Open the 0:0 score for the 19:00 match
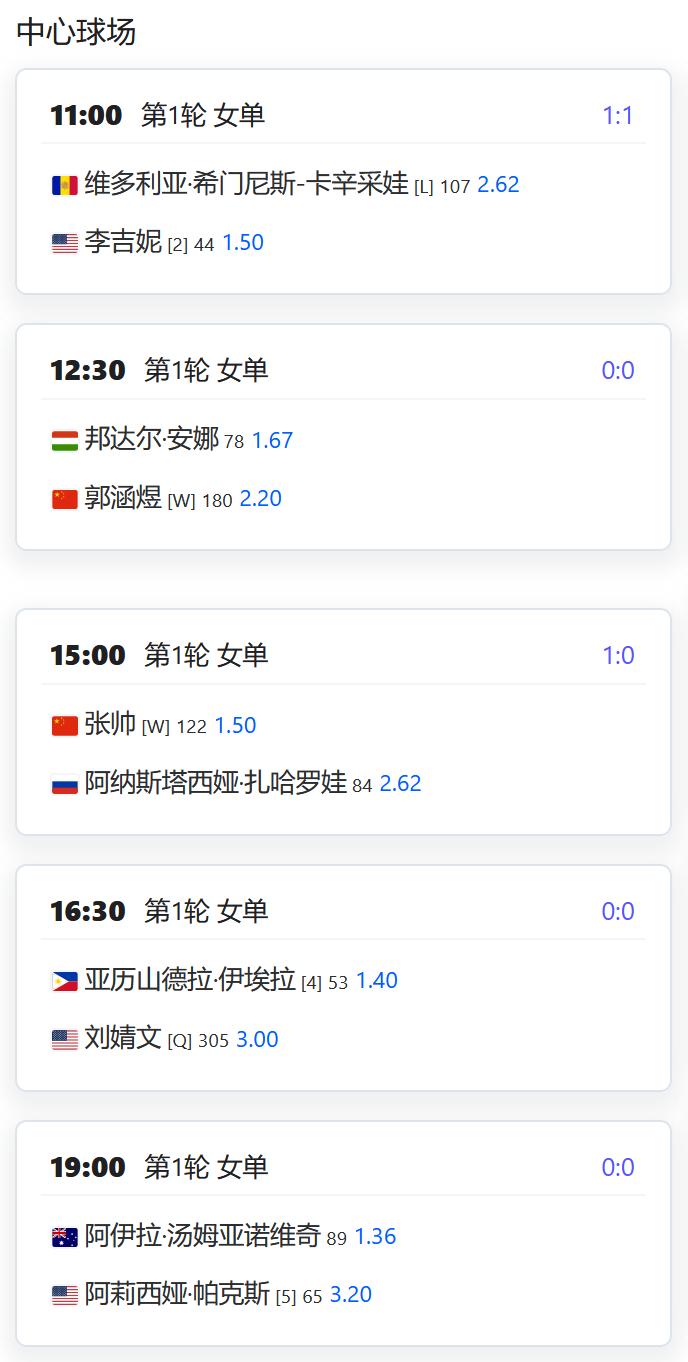Viewport: 688px width, 1362px height. [x=618, y=1168]
